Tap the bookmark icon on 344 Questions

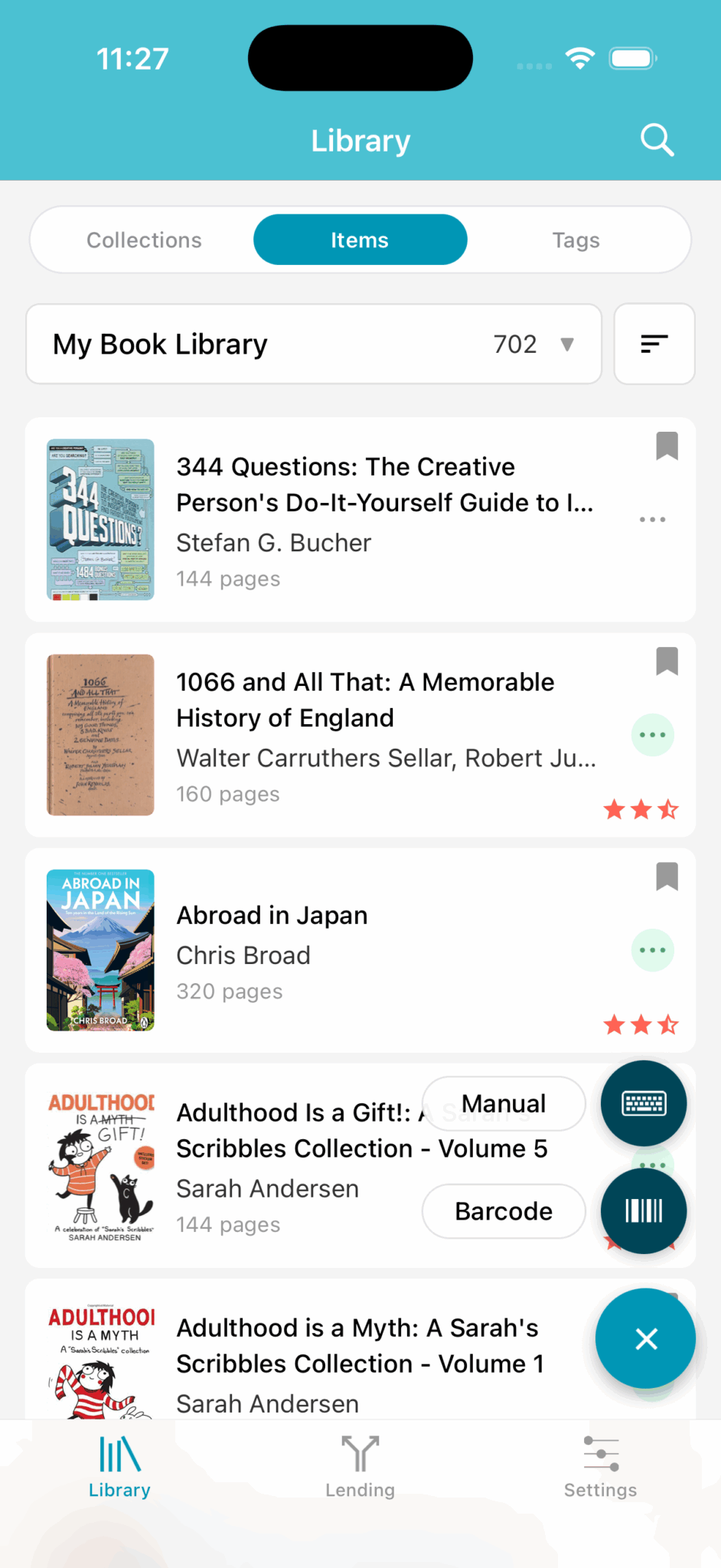(667, 446)
